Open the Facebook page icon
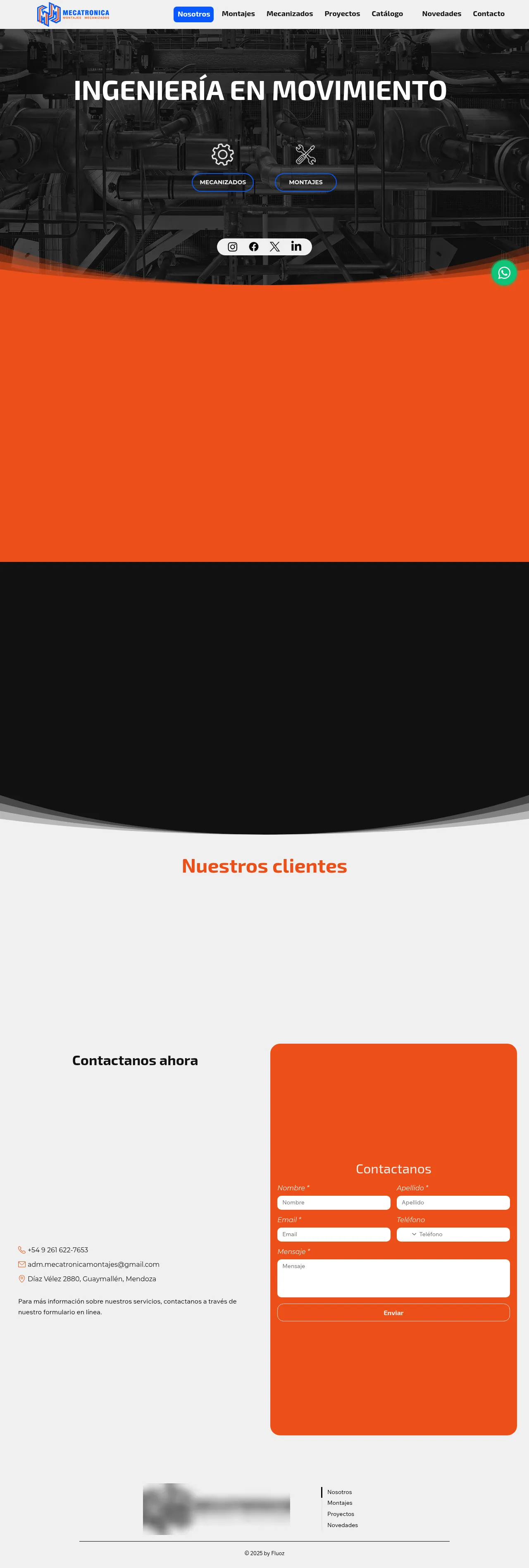This screenshot has width=529, height=1568. pyautogui.click(x=254, y=247)
